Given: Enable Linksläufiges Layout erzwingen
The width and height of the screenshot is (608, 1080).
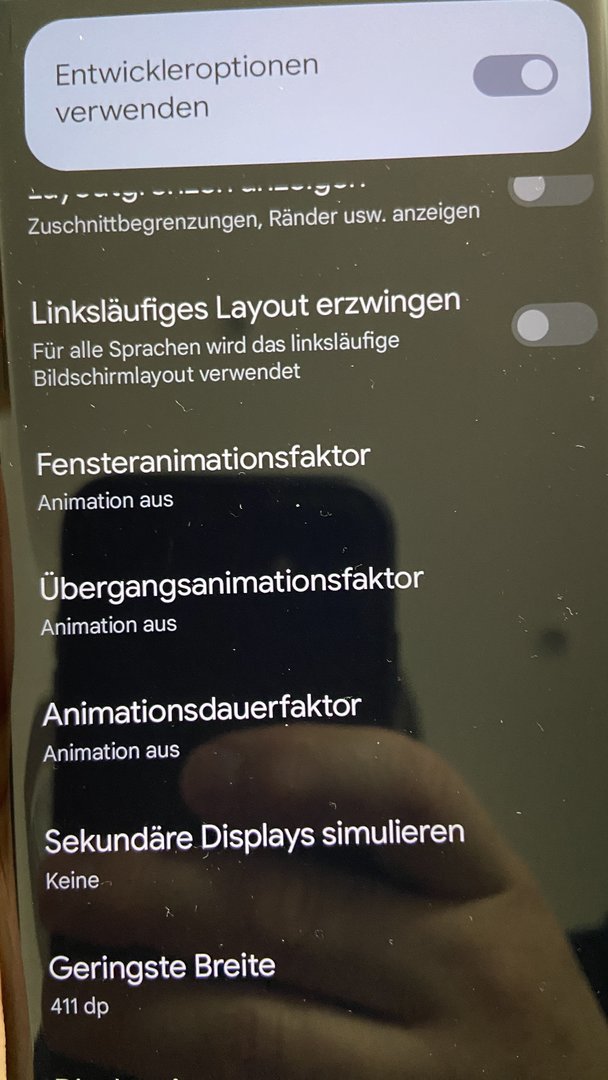Looking at the screenshot, I should click(x=553, y=324).
